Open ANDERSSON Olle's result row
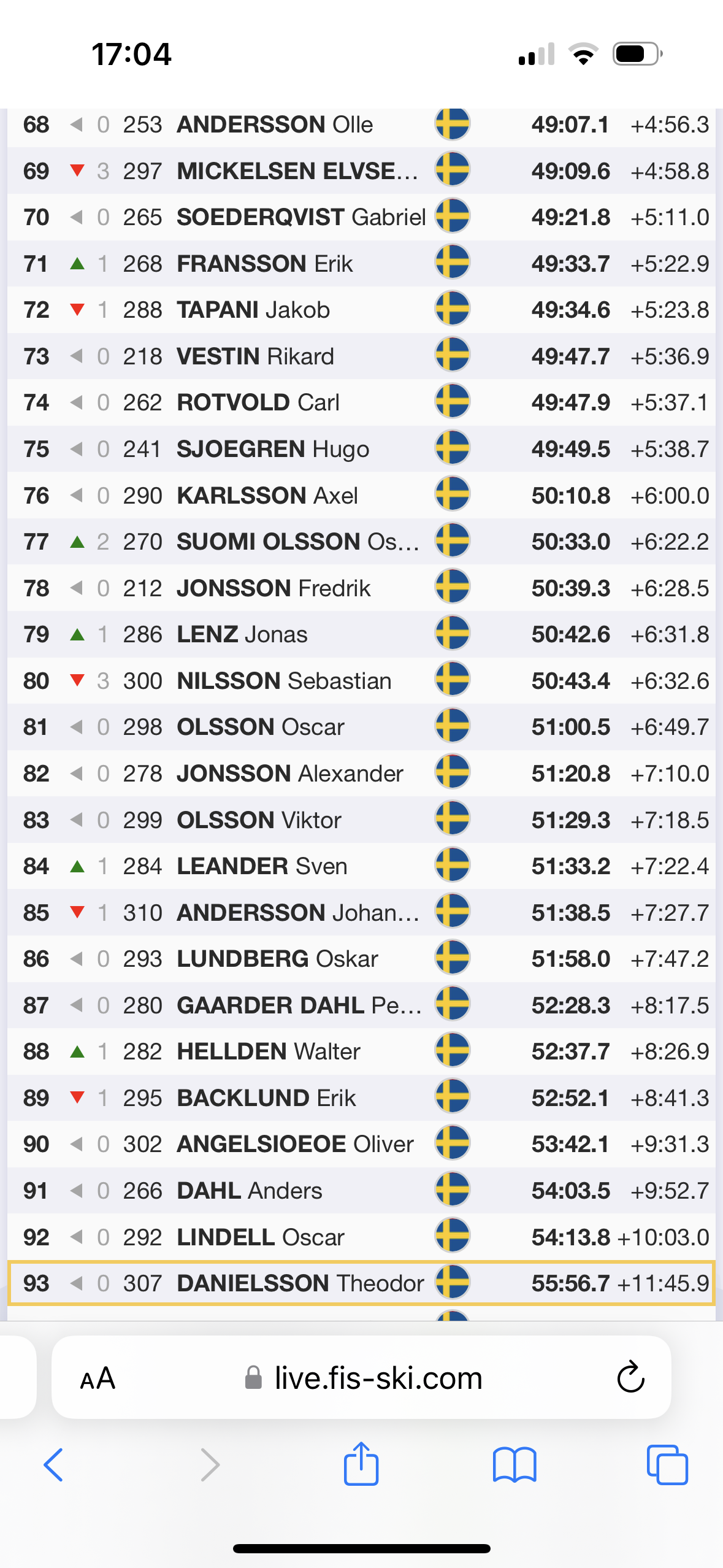 pos(361,125)
